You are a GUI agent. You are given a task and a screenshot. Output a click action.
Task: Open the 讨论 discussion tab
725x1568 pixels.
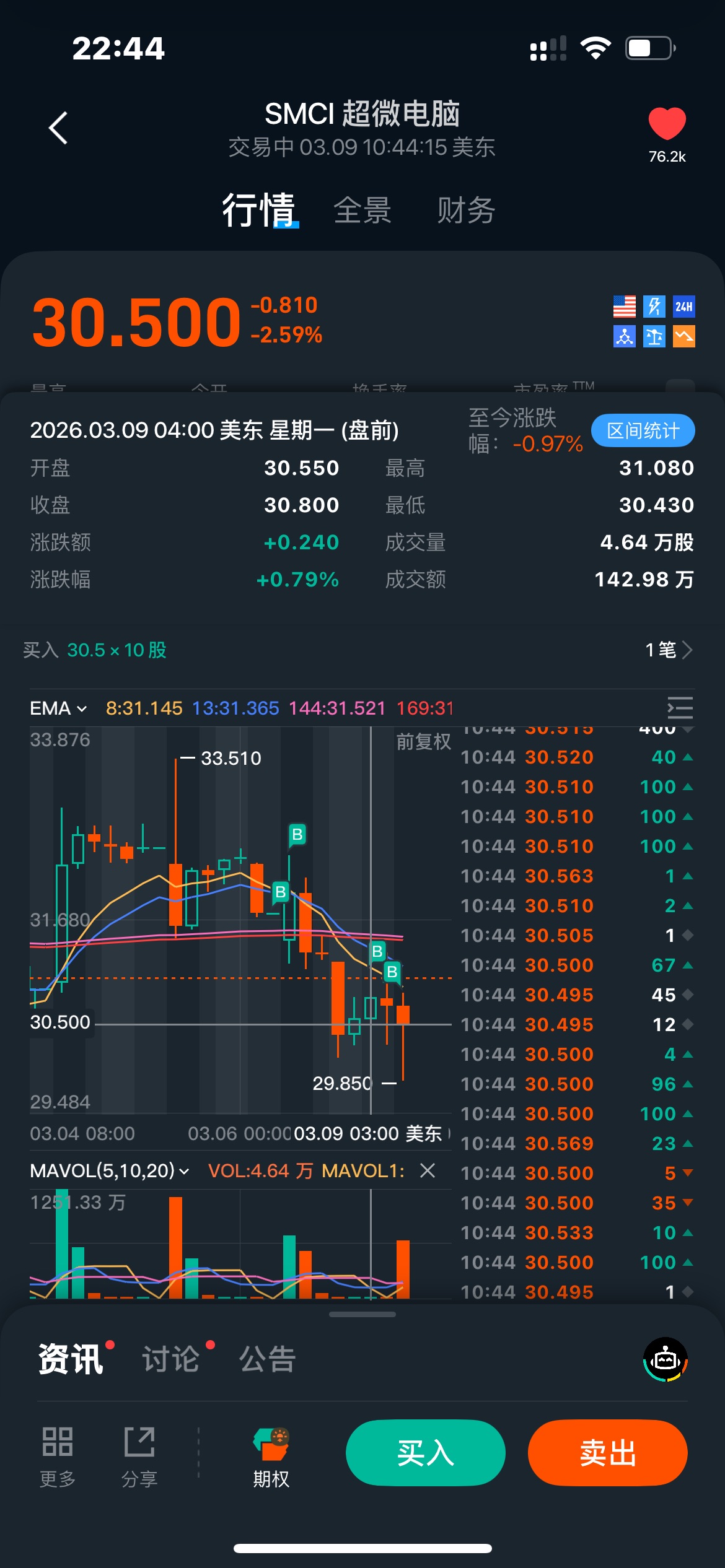171,1359
